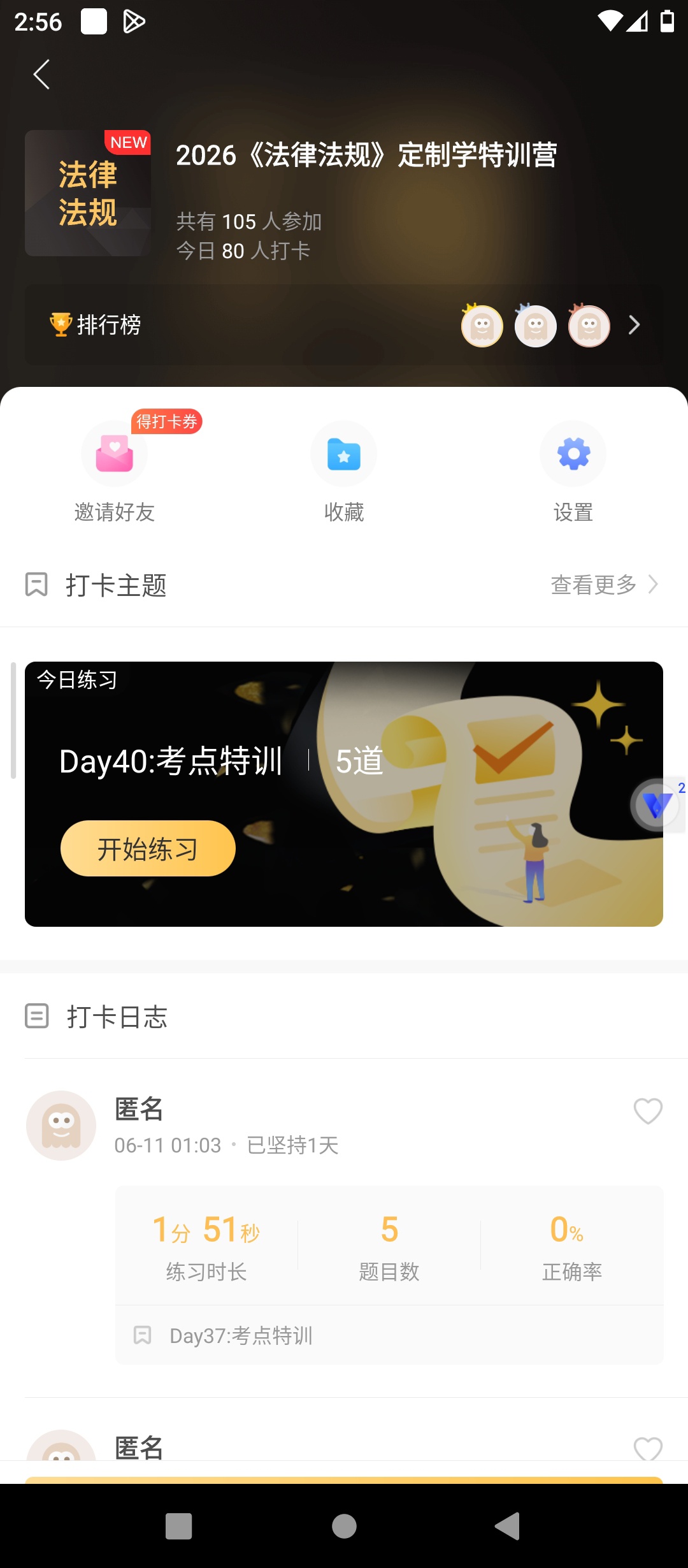Screen dimensions: 688x1568
Task: Open the 法律法规 course cover thumbnail
Action: pyautogui.click(x=88, y=193)
